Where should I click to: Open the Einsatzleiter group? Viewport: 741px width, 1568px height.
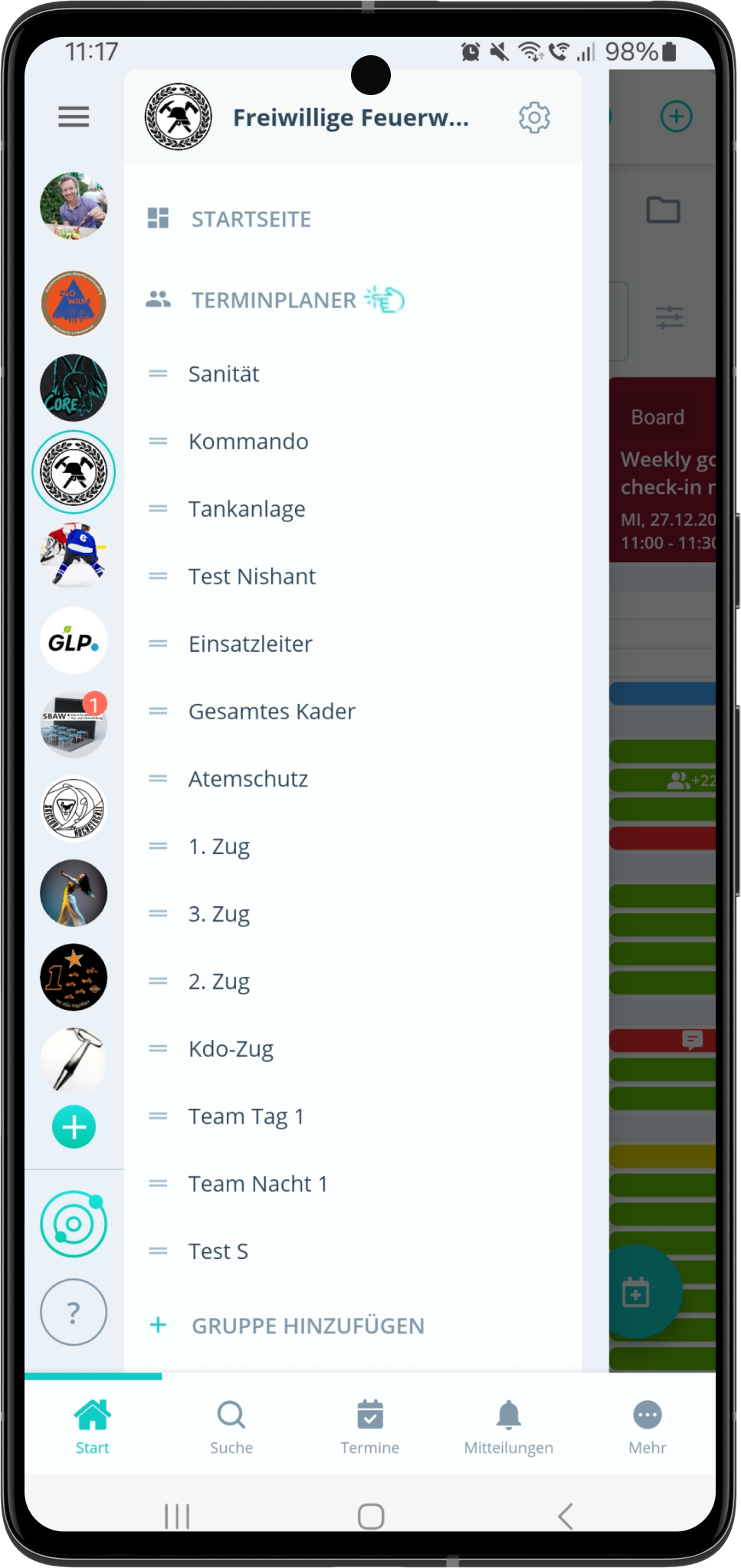tap(251, 644)
